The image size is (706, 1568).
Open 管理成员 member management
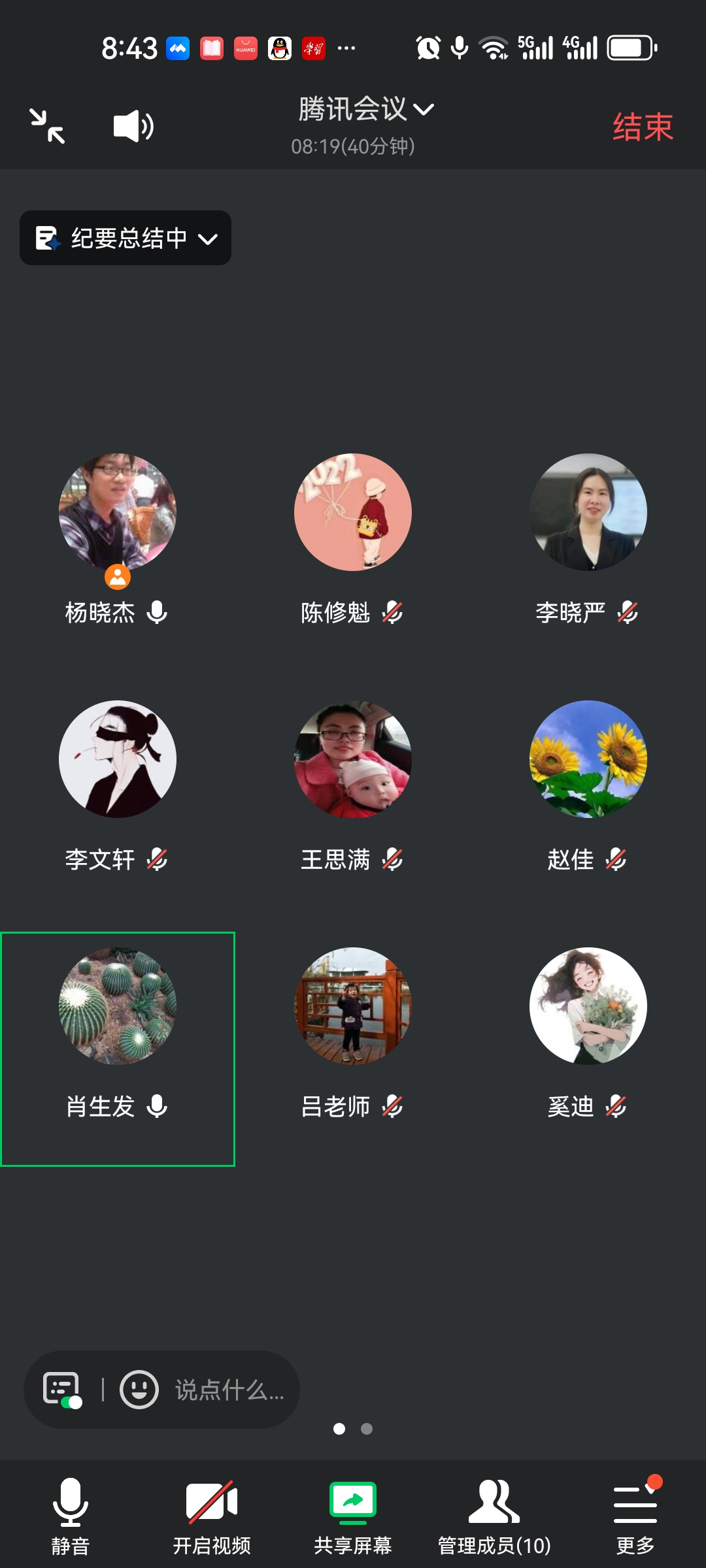click(x=494, y=1516)
